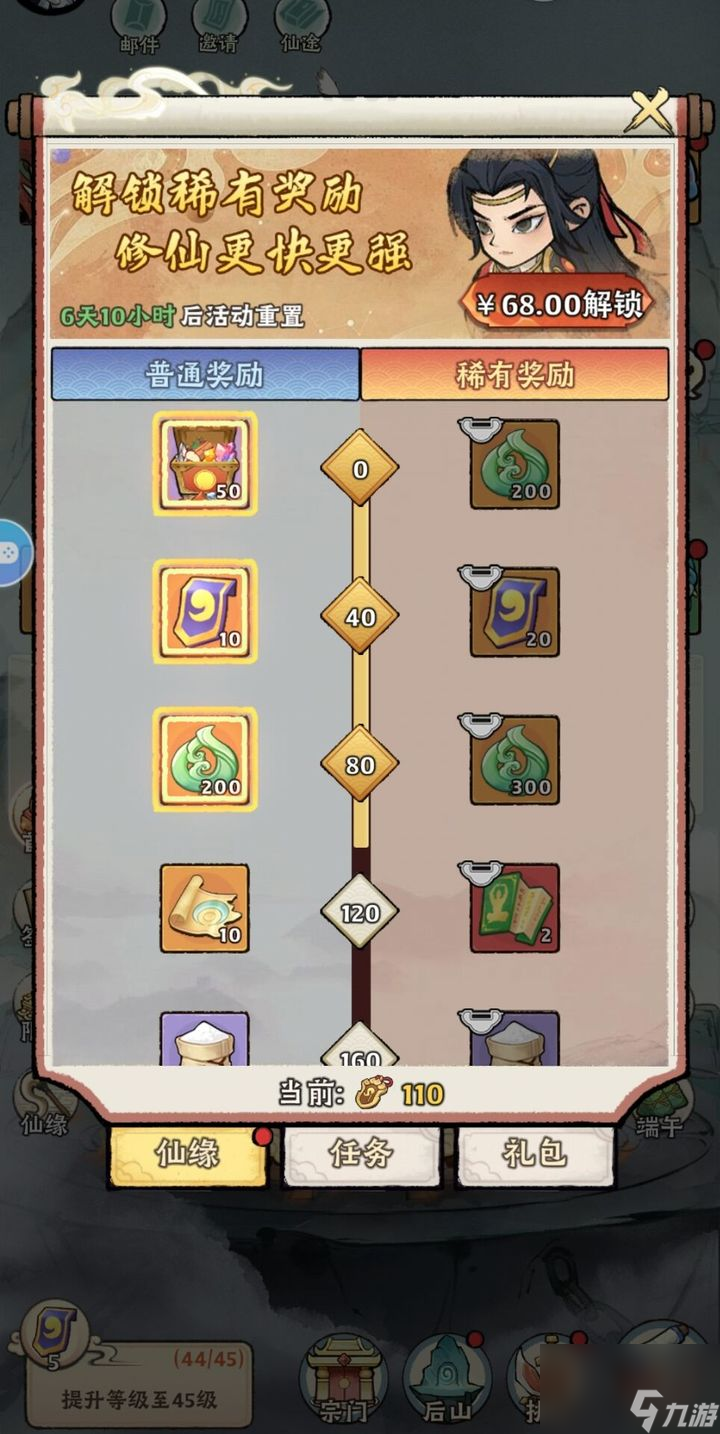Open the 礼包 tab
The image size is (720, 1434).
click(x=534, y=1153)
